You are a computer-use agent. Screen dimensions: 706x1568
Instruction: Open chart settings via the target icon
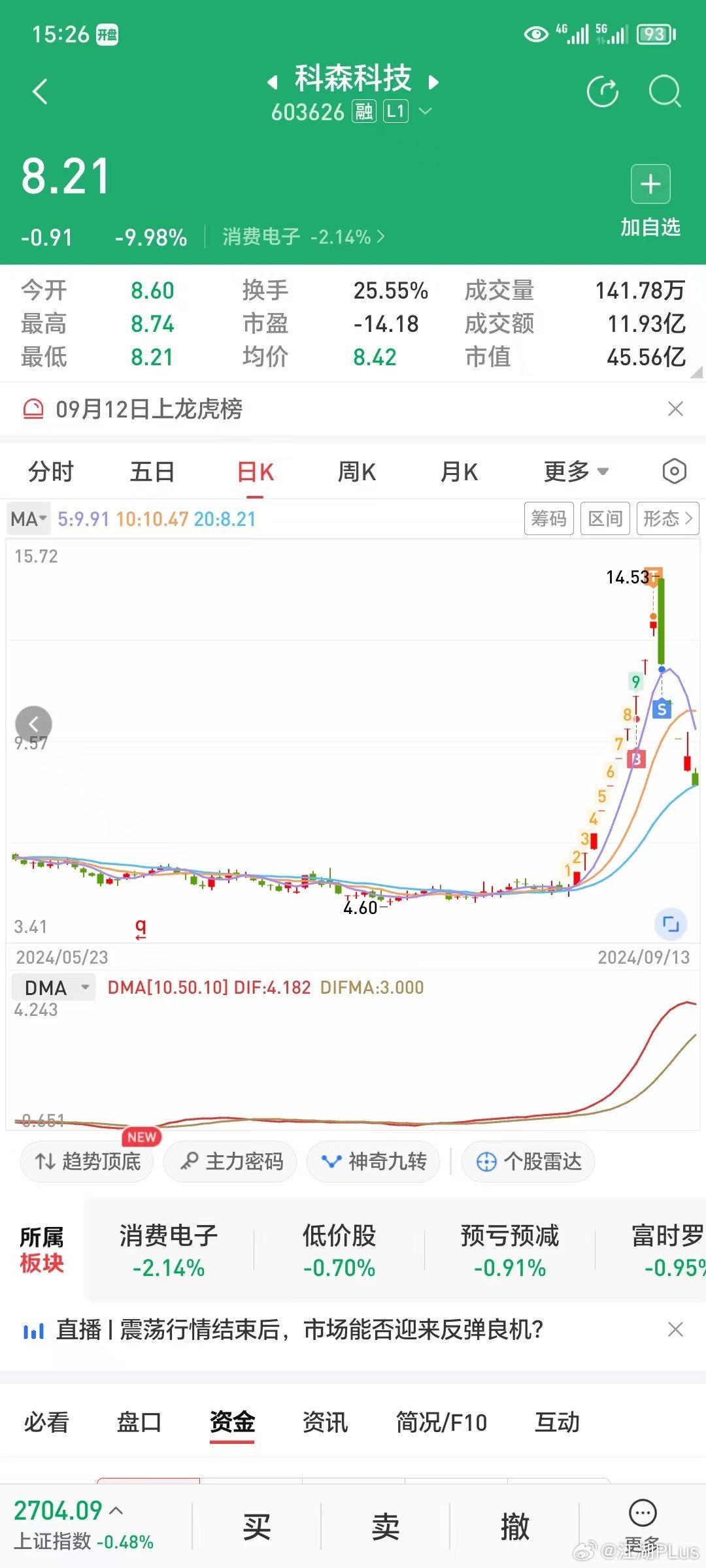pyautogui.click(x=674, y=470)
